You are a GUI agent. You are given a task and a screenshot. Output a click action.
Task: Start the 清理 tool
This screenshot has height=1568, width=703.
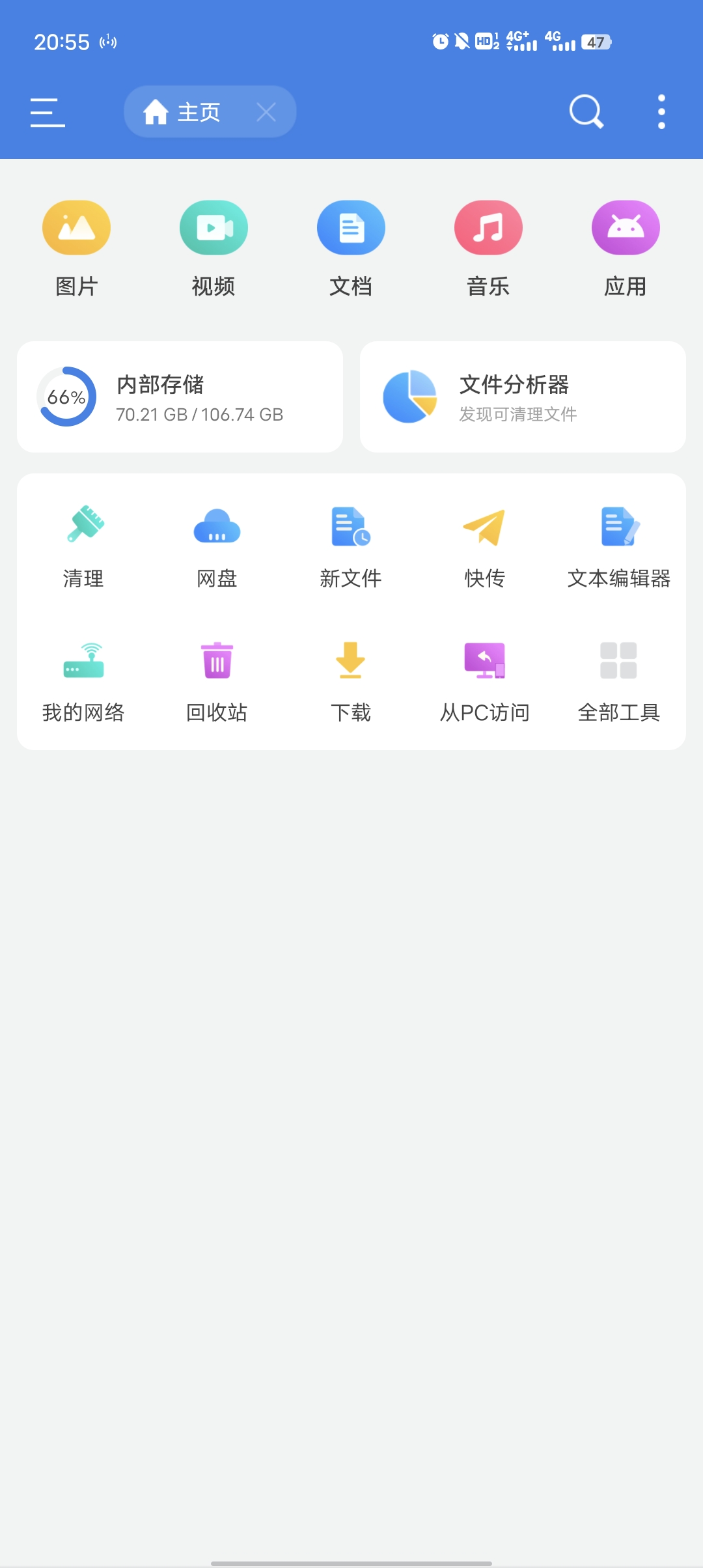coord(83,546)
